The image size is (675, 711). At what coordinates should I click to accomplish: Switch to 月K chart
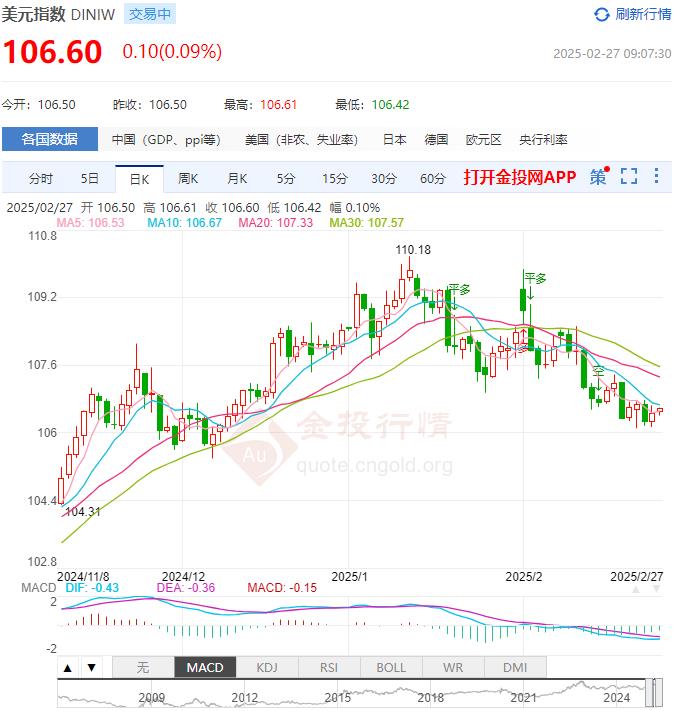(x=237, y=179)
